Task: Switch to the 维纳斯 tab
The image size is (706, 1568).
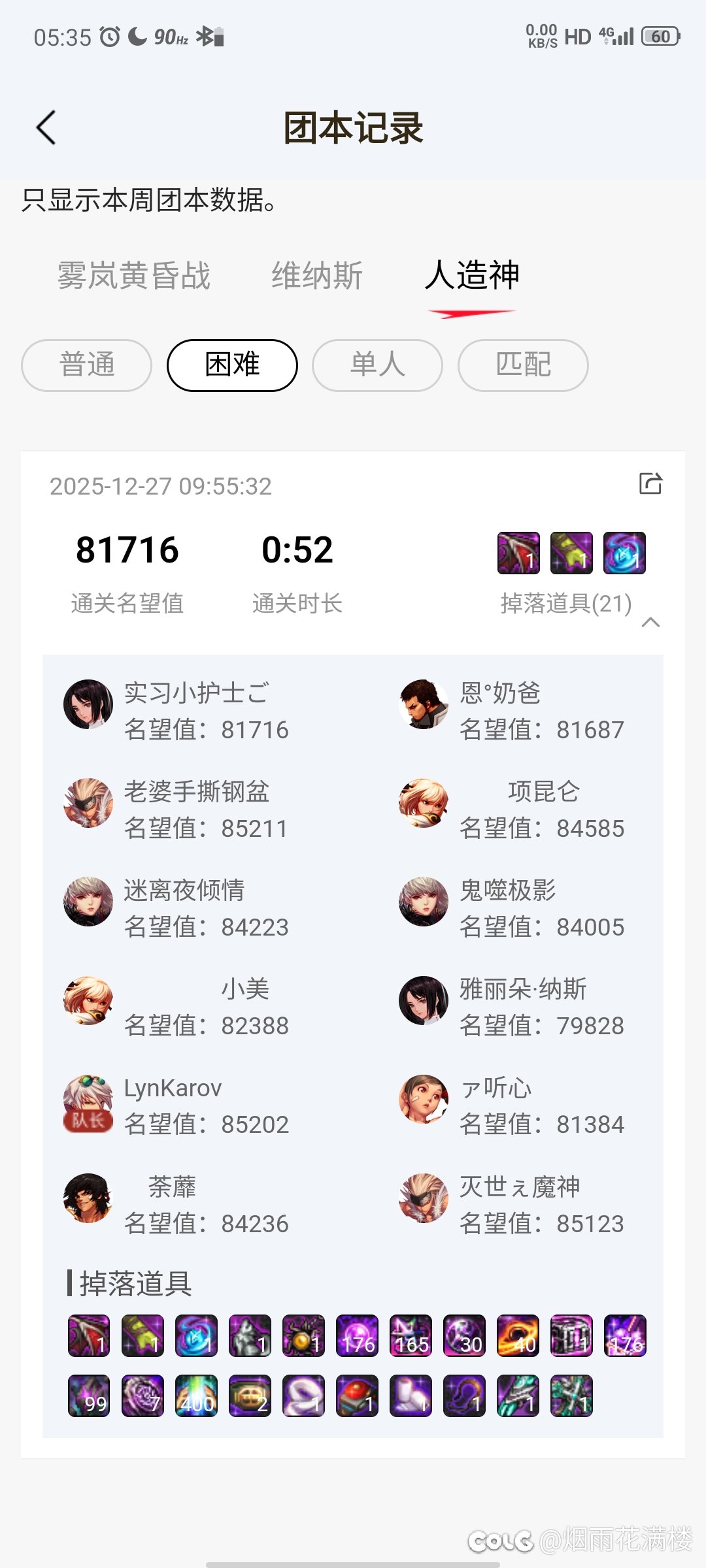Action: pos(317,275)
